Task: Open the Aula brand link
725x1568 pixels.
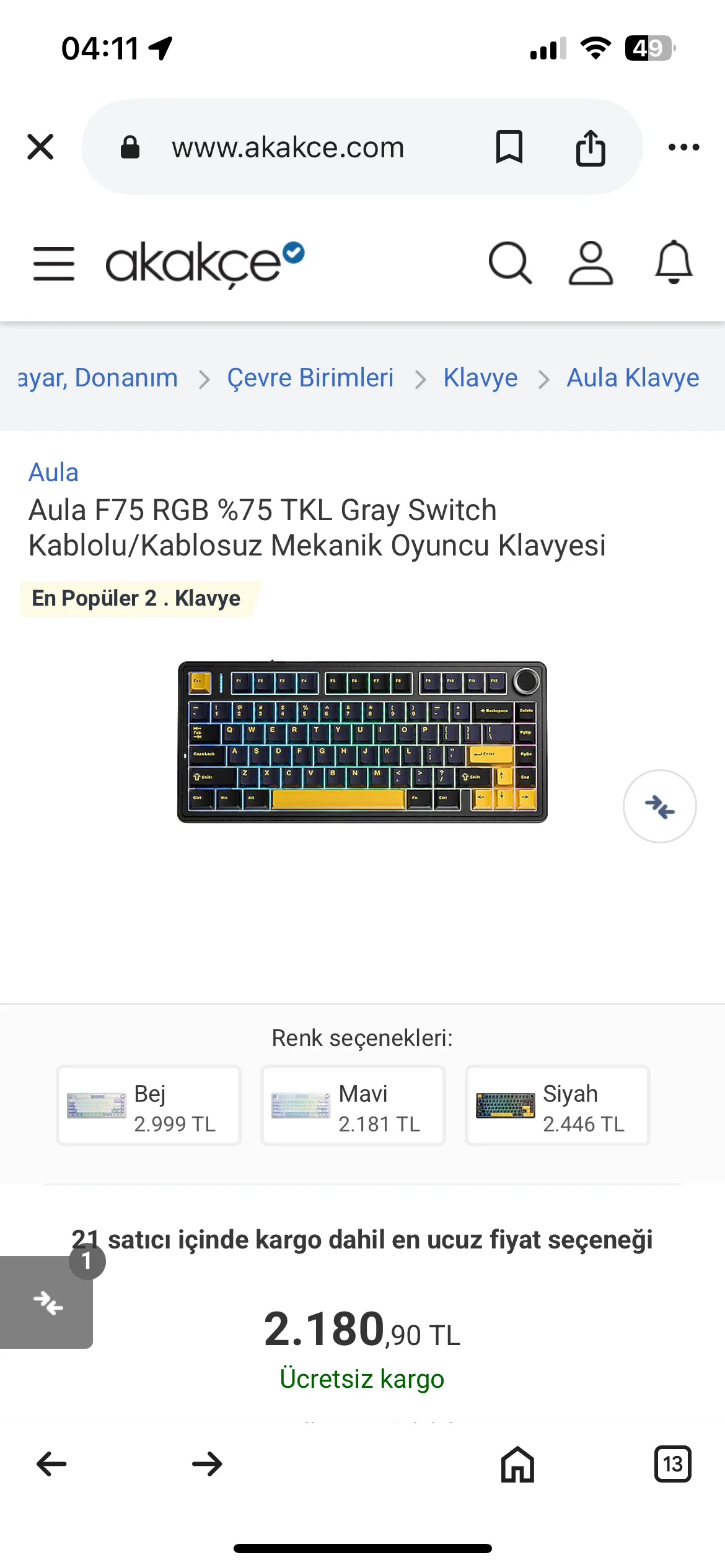Action: click(53, 473)
